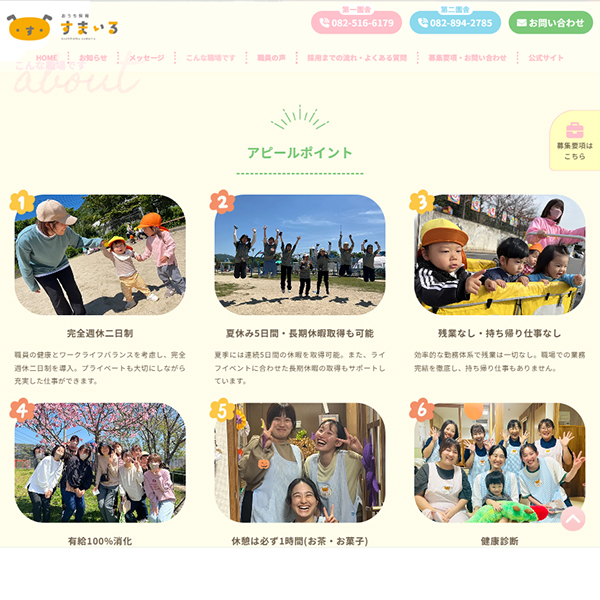This screenshot has height=600, width=600.
Task: Tap the すまいる logo to return home
Action: pos(63,27)
